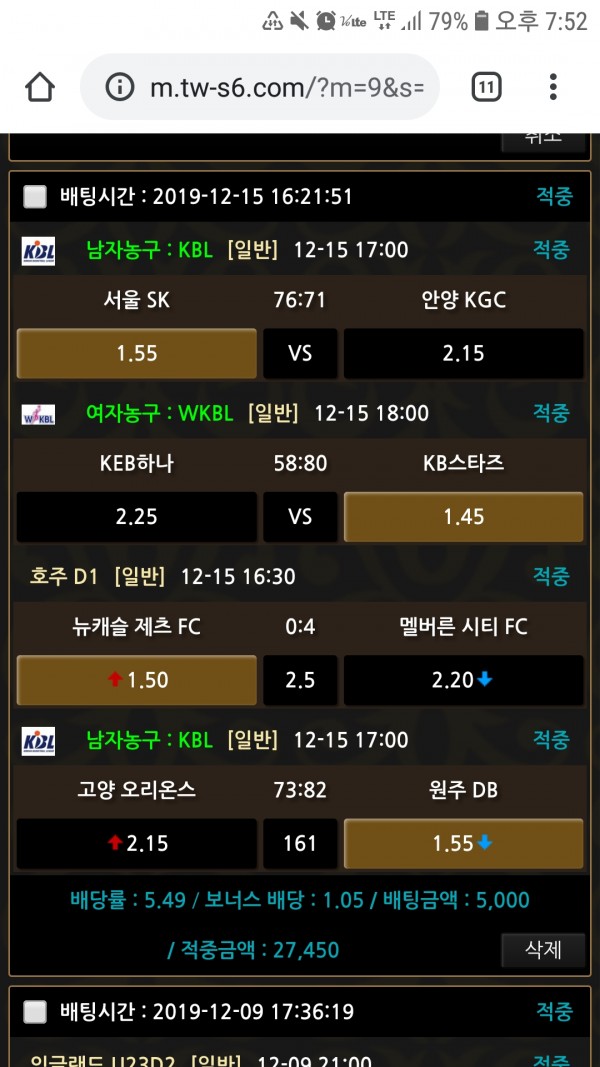Image resolution: width=600 pixels, height=1067 pixels.
Task: Select the 1.50 odds for 뉴캐슬 제츠 FC
Action: [x=137, y=680]
